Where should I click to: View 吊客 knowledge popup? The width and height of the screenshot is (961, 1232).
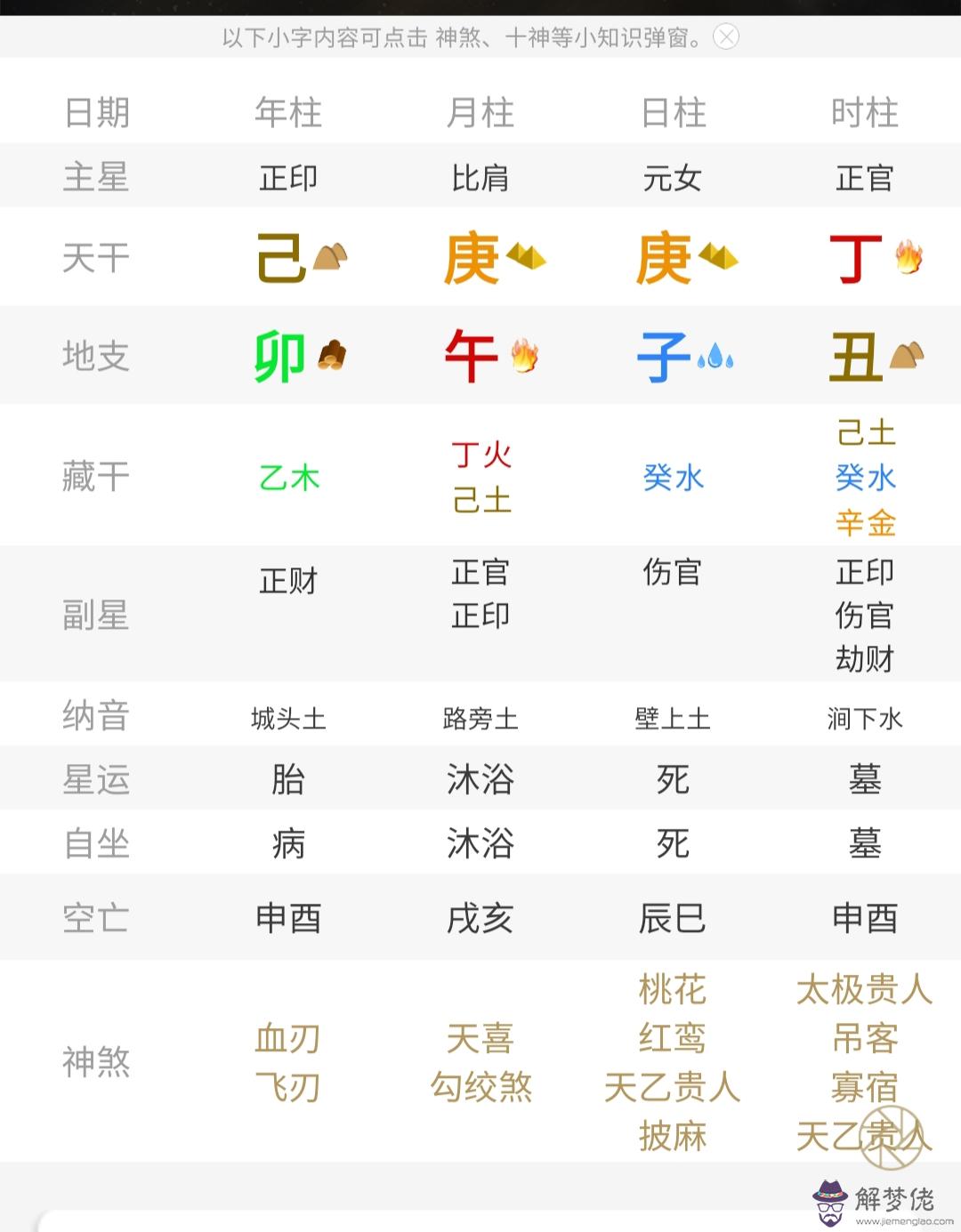coord(864,1038)
